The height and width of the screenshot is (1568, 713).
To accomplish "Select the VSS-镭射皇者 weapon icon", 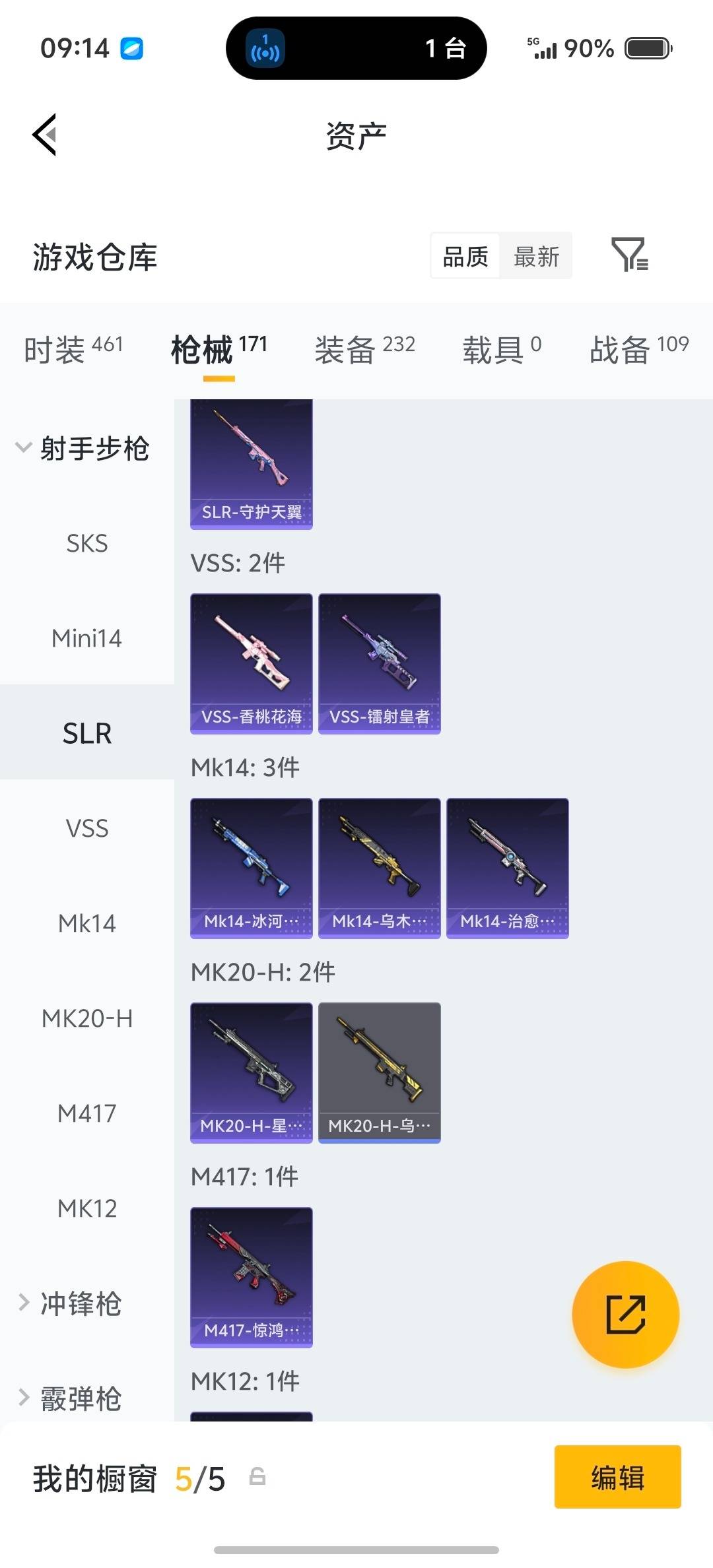I will (380, 663).
